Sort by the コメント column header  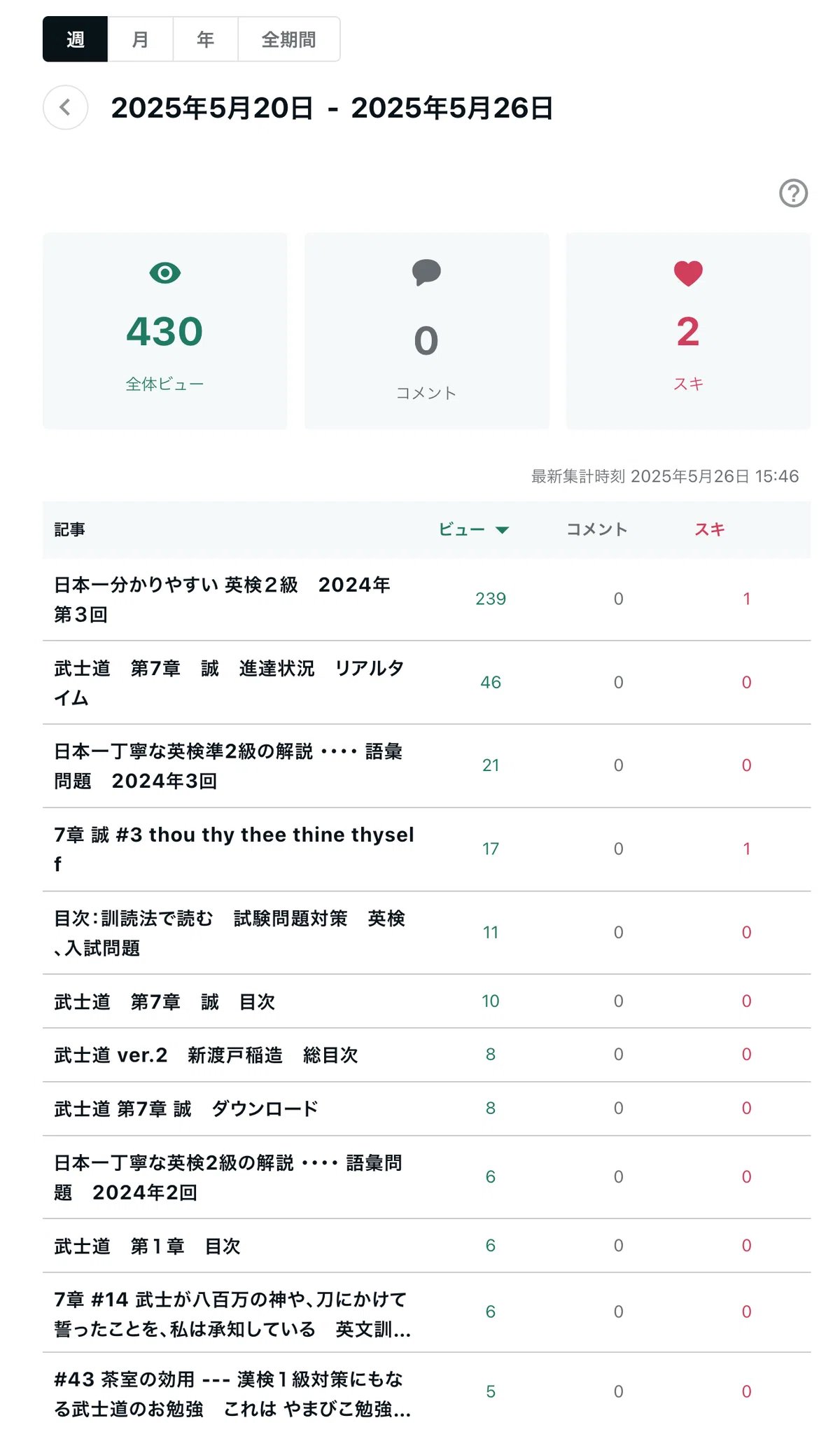pos(596,529)
